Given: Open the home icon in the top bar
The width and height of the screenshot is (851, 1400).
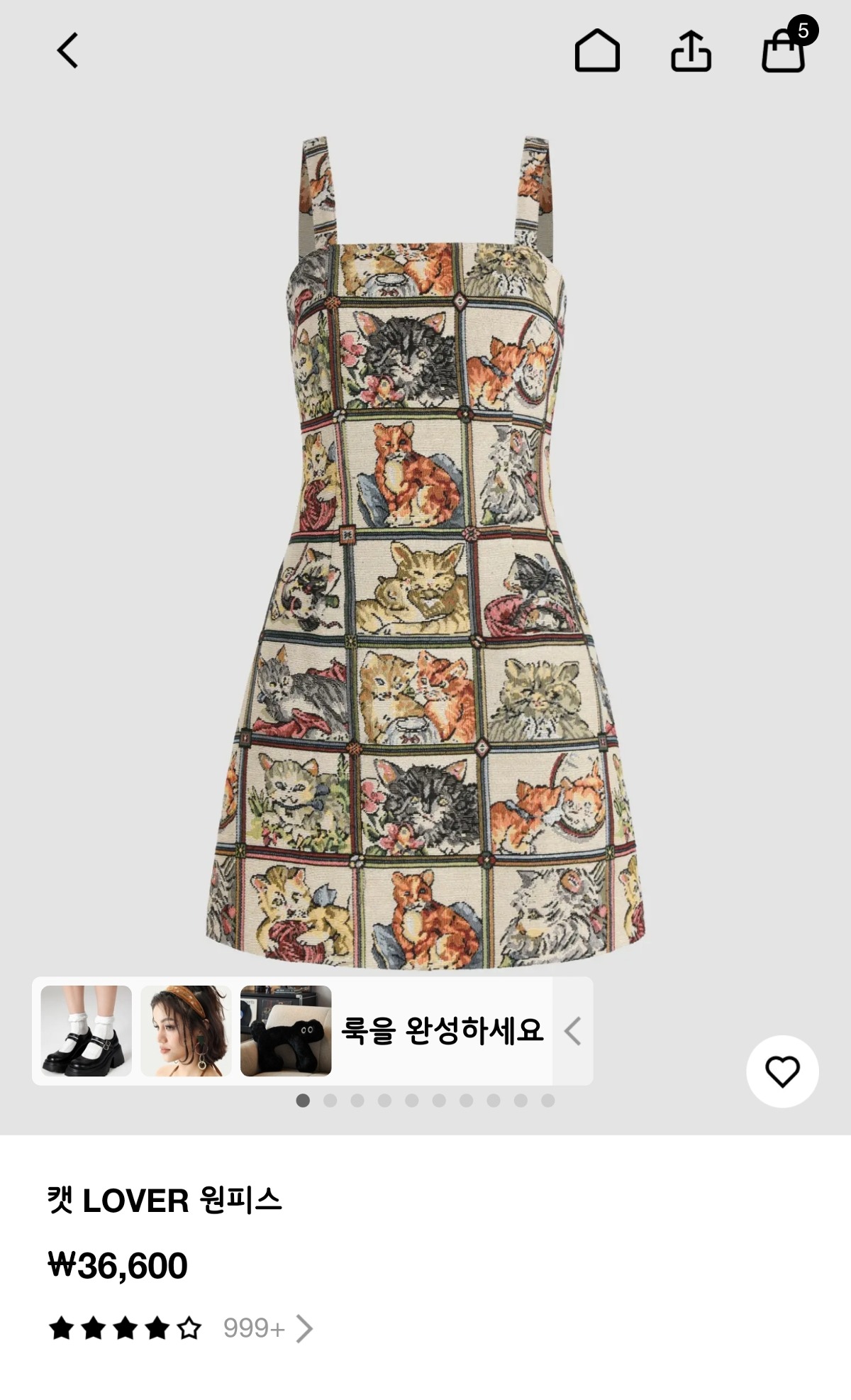Looking at the screenshot, I should (x=597, y=50).
